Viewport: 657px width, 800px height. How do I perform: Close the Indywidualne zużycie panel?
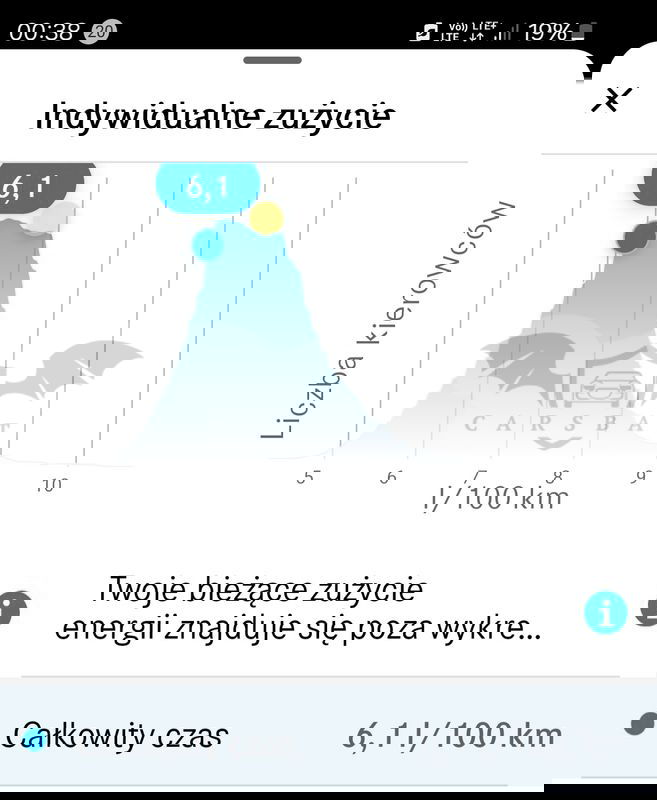[x=612, y=99]
